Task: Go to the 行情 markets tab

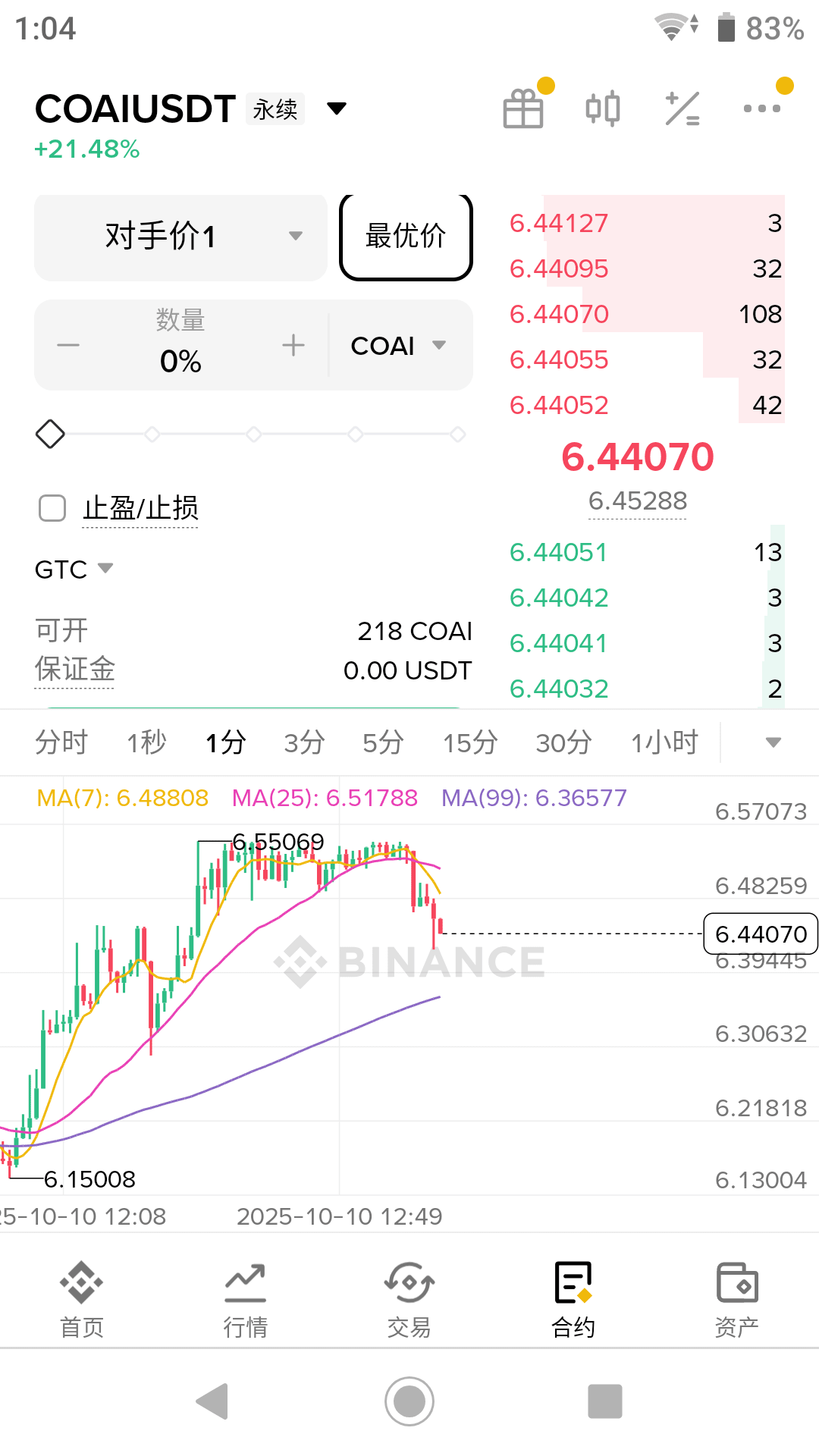Action: [245, 1300]
